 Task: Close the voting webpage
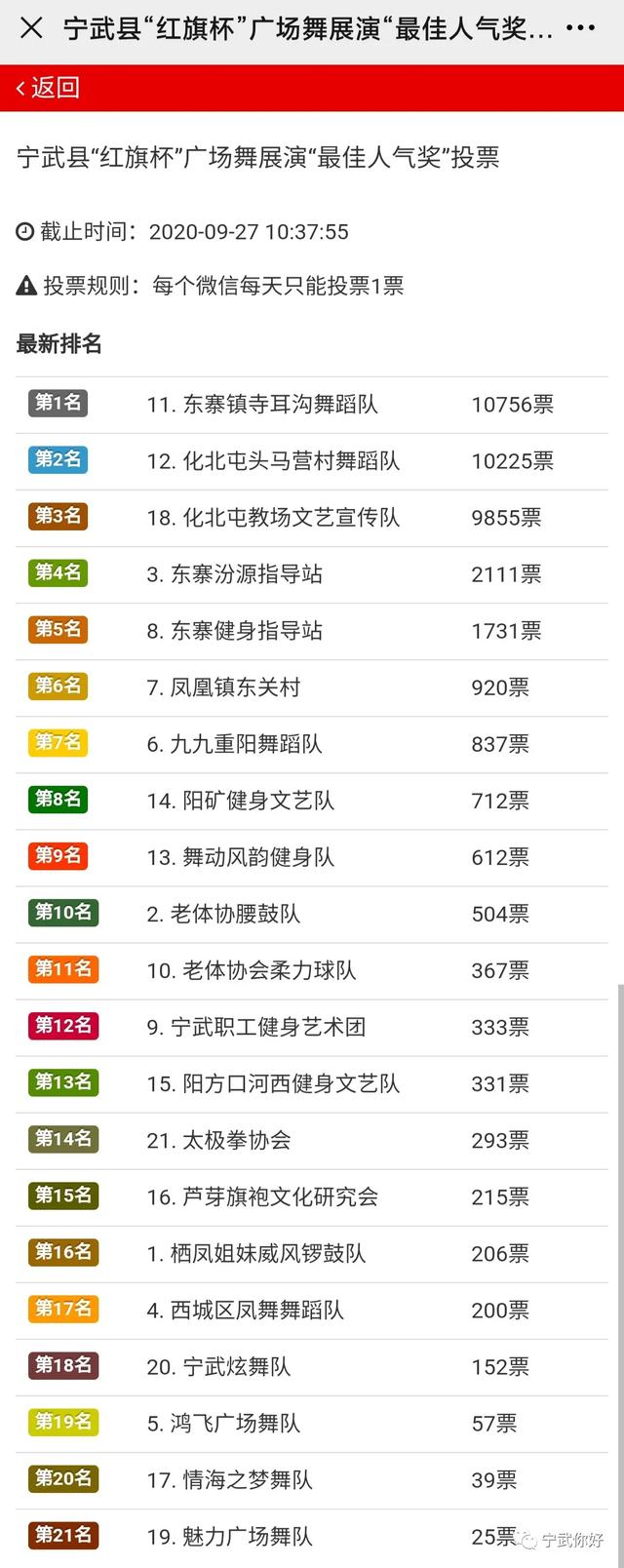point(31,28)
